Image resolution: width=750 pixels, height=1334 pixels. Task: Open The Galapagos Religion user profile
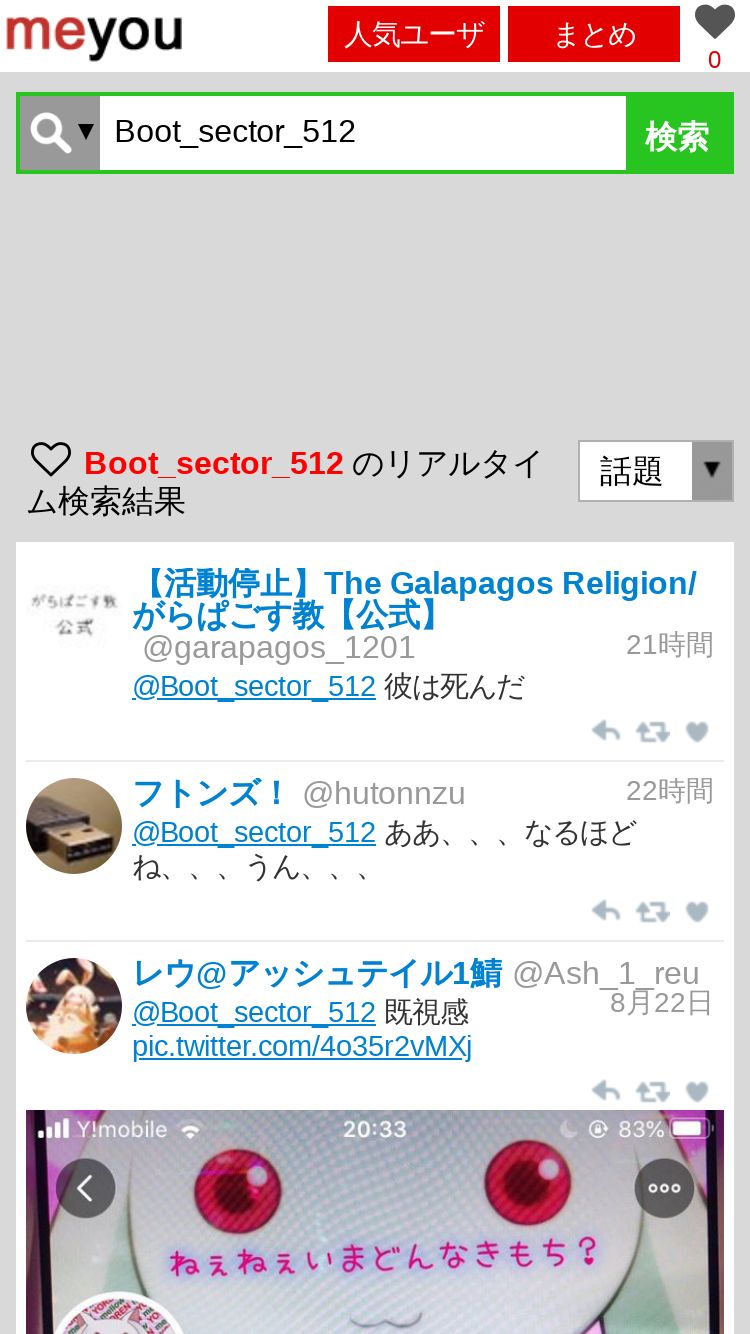click(x=414, y=598)
